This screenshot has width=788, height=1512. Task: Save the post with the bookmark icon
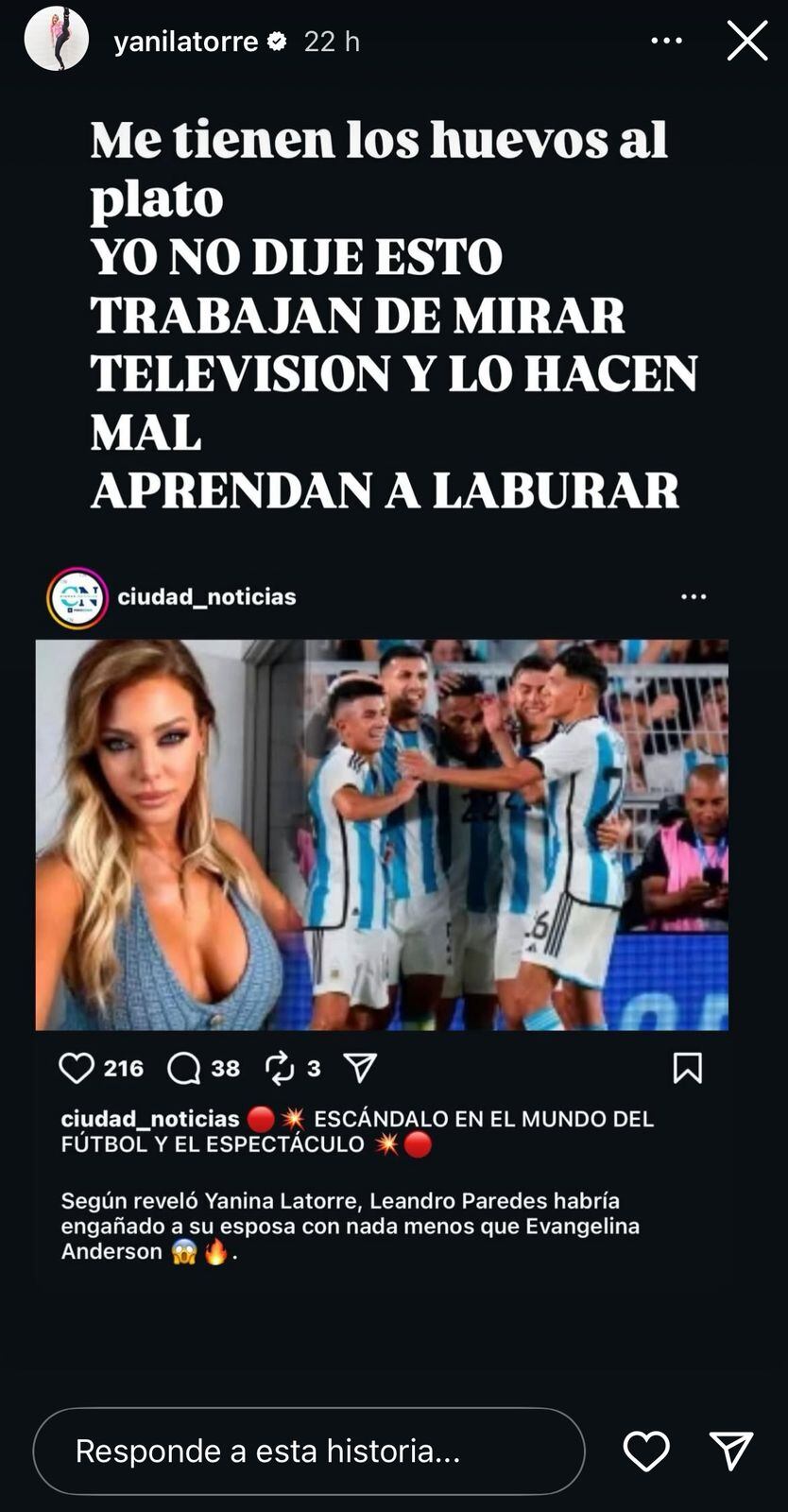[x=689, y=1068]
